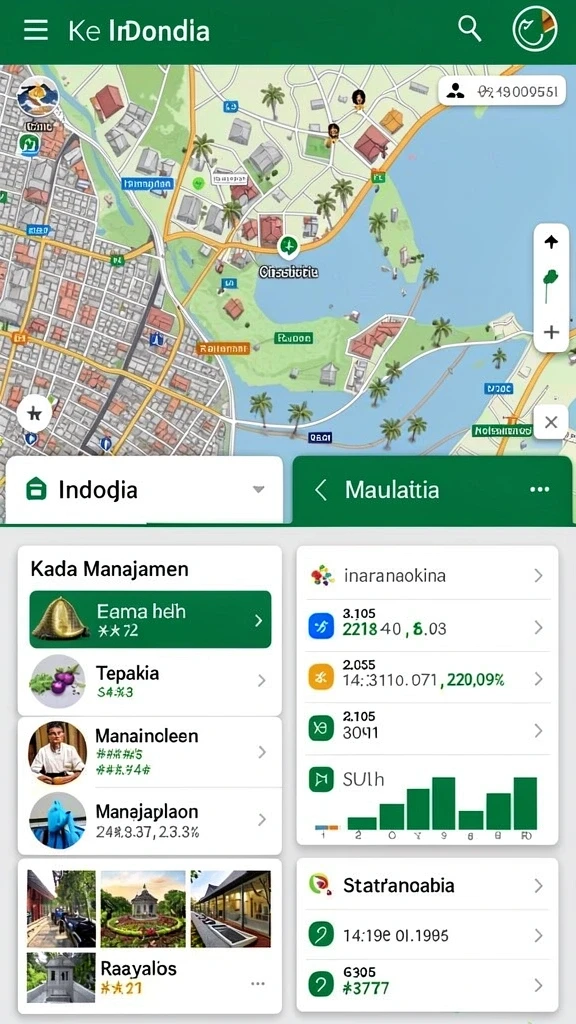
Task: Open the hamburger menu
Action: pyautogui.click(x=35, y=30)
